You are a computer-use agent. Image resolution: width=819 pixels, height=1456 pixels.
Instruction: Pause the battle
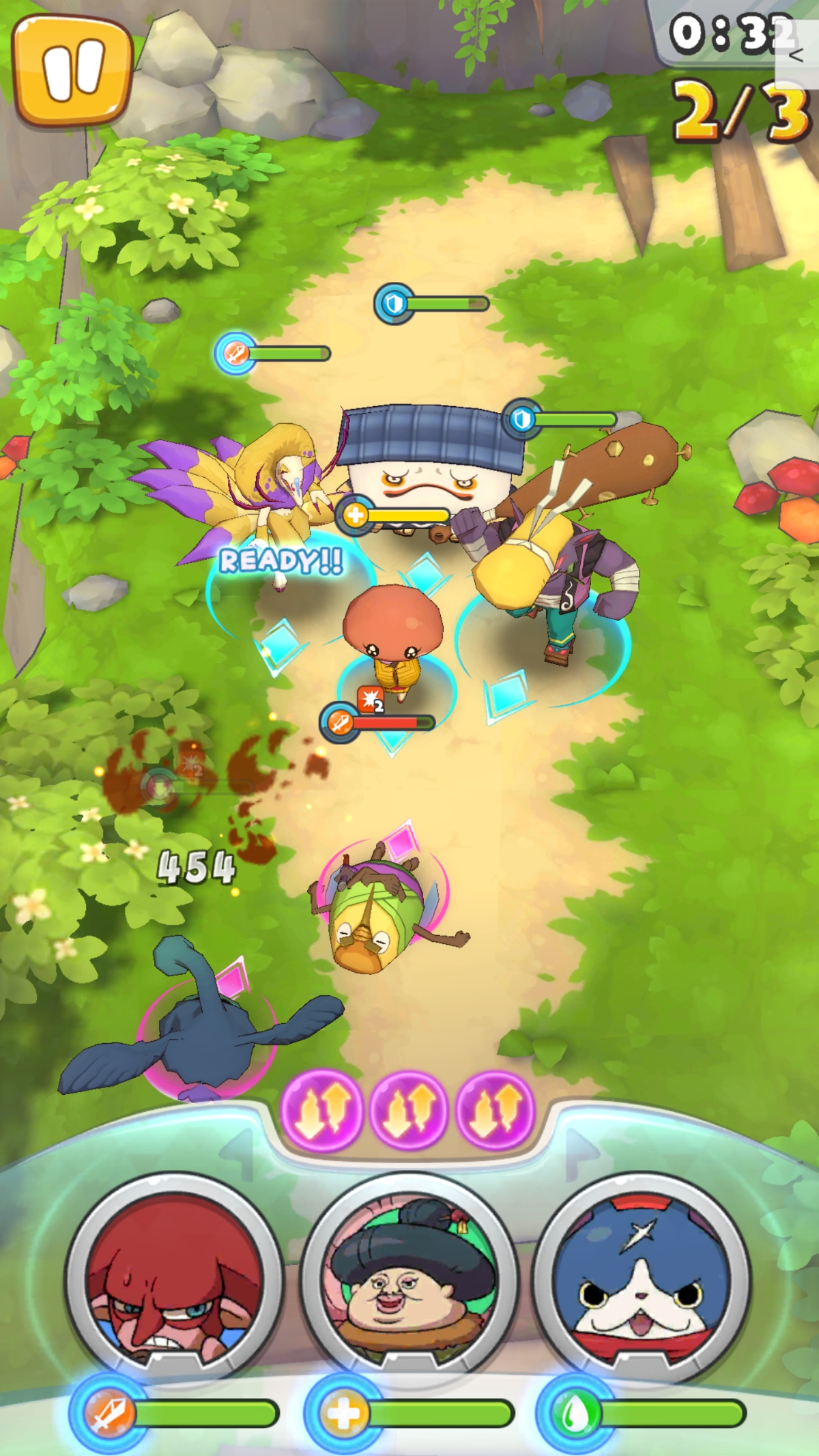(x=73, y=70)
